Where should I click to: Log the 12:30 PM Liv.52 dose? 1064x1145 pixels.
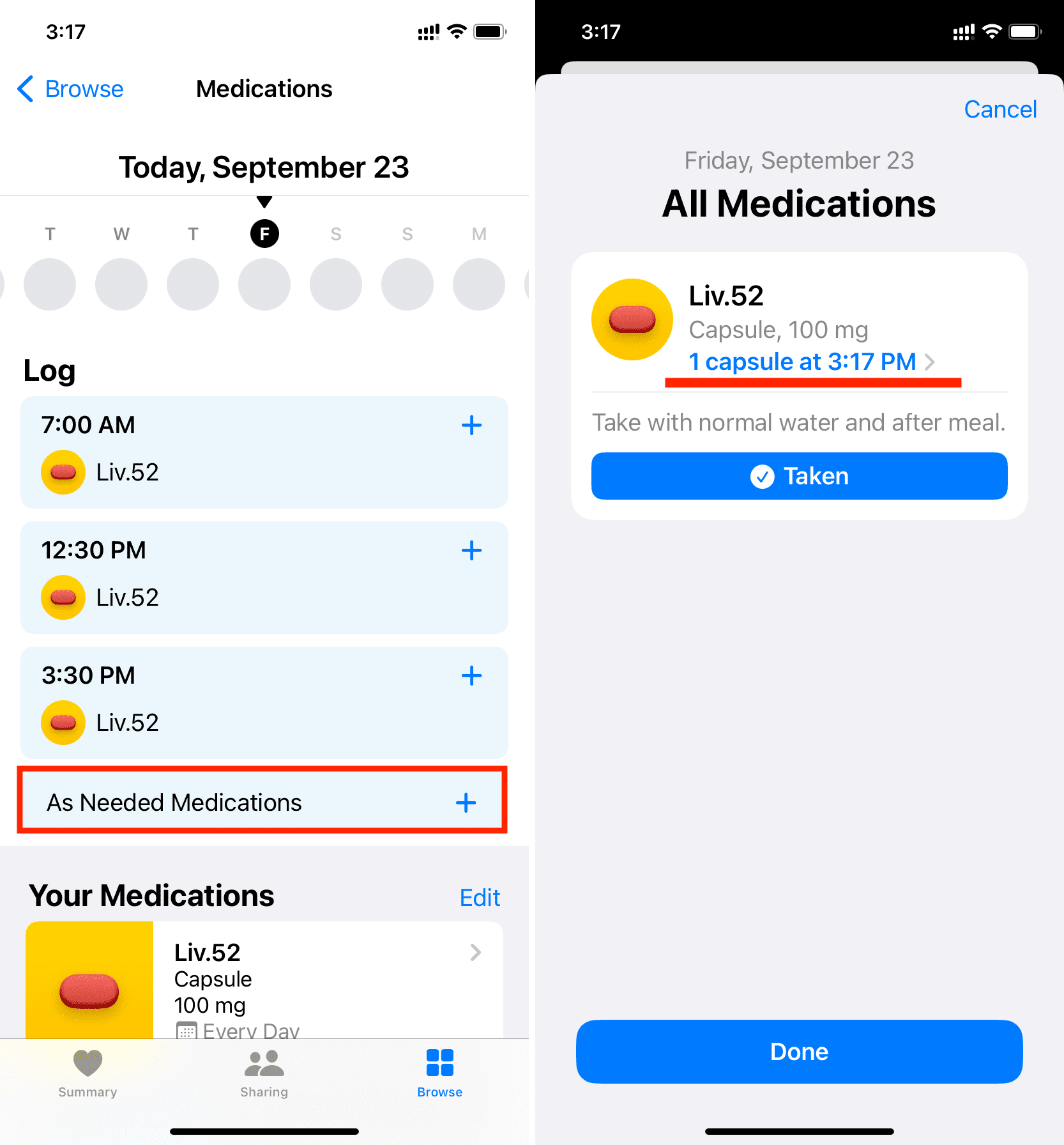tap(471, 550)
